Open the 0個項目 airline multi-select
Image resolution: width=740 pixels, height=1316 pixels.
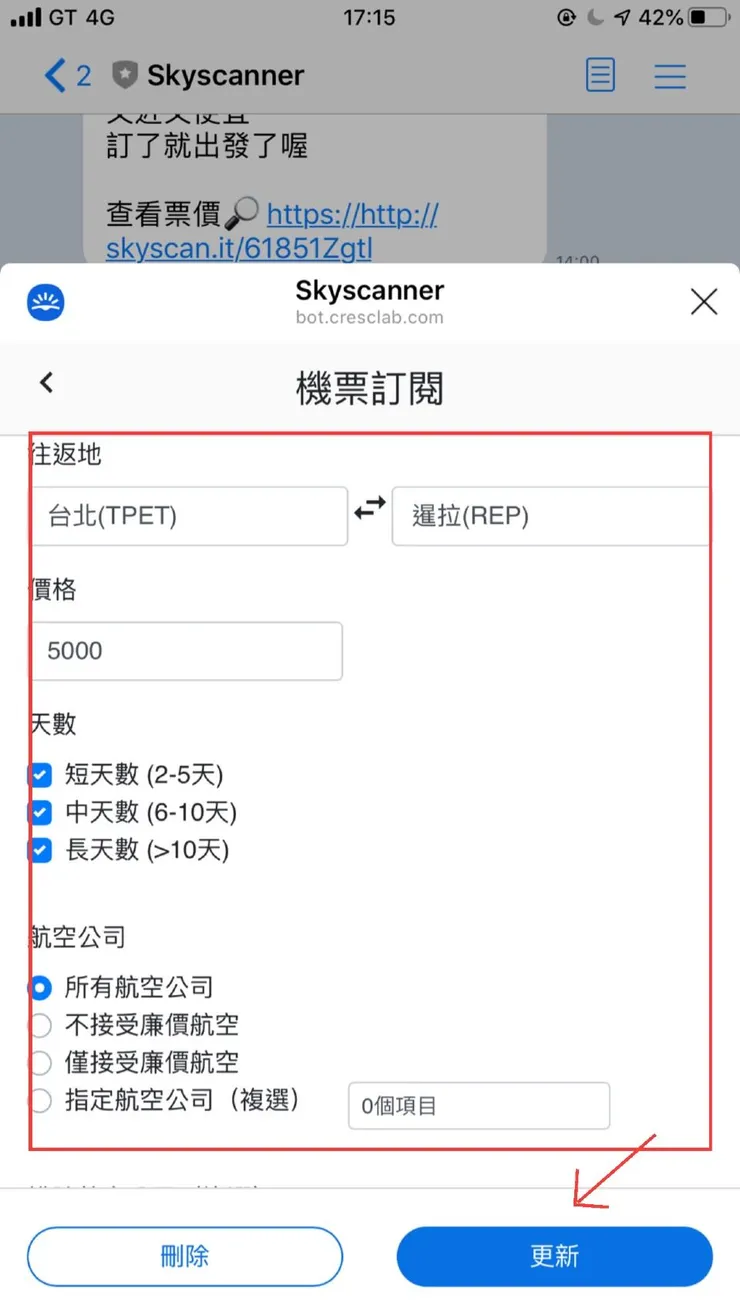pyautogui.click(x=478, y=1105)
